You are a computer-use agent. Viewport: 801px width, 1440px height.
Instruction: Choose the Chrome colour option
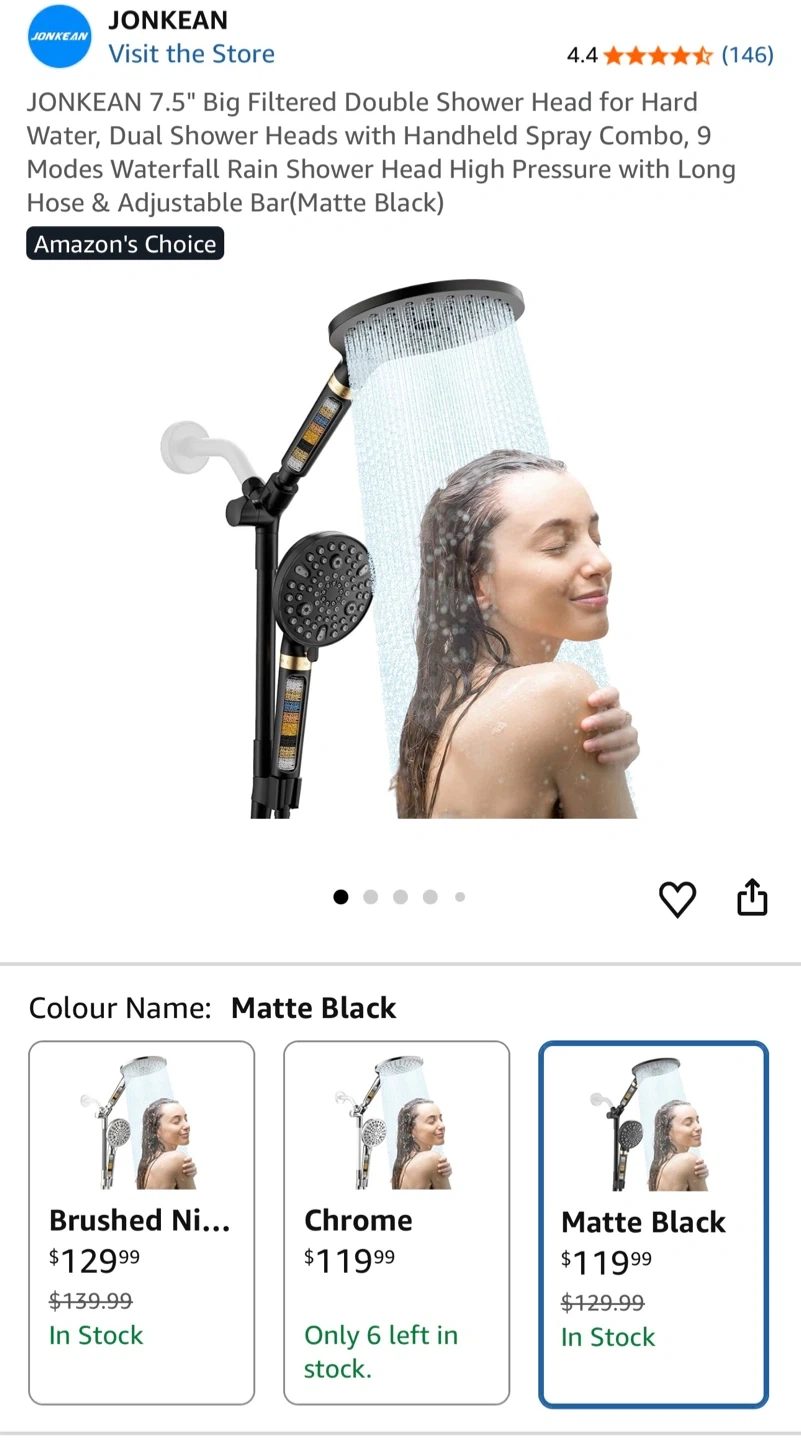396,1223
